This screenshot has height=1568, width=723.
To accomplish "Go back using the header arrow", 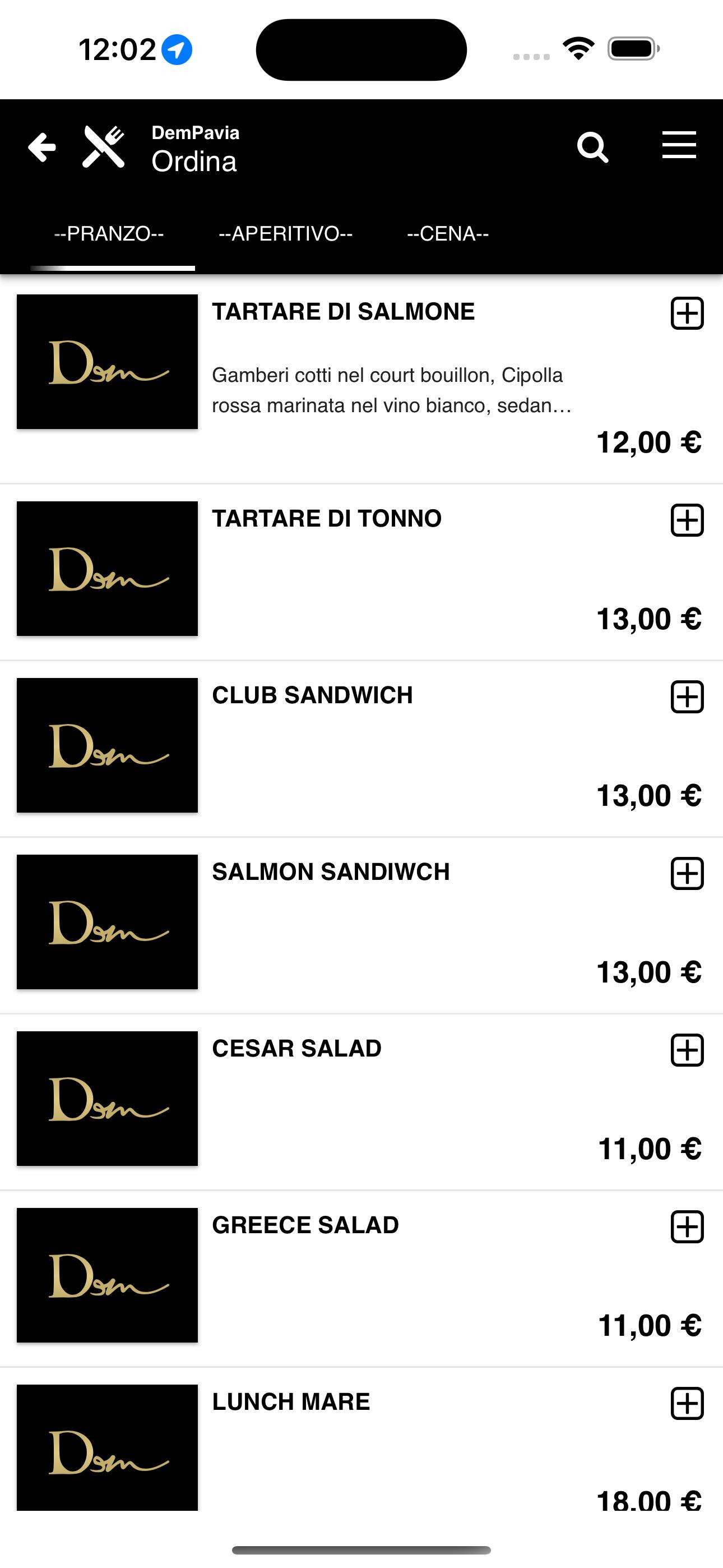I will (x=42, y=147).
